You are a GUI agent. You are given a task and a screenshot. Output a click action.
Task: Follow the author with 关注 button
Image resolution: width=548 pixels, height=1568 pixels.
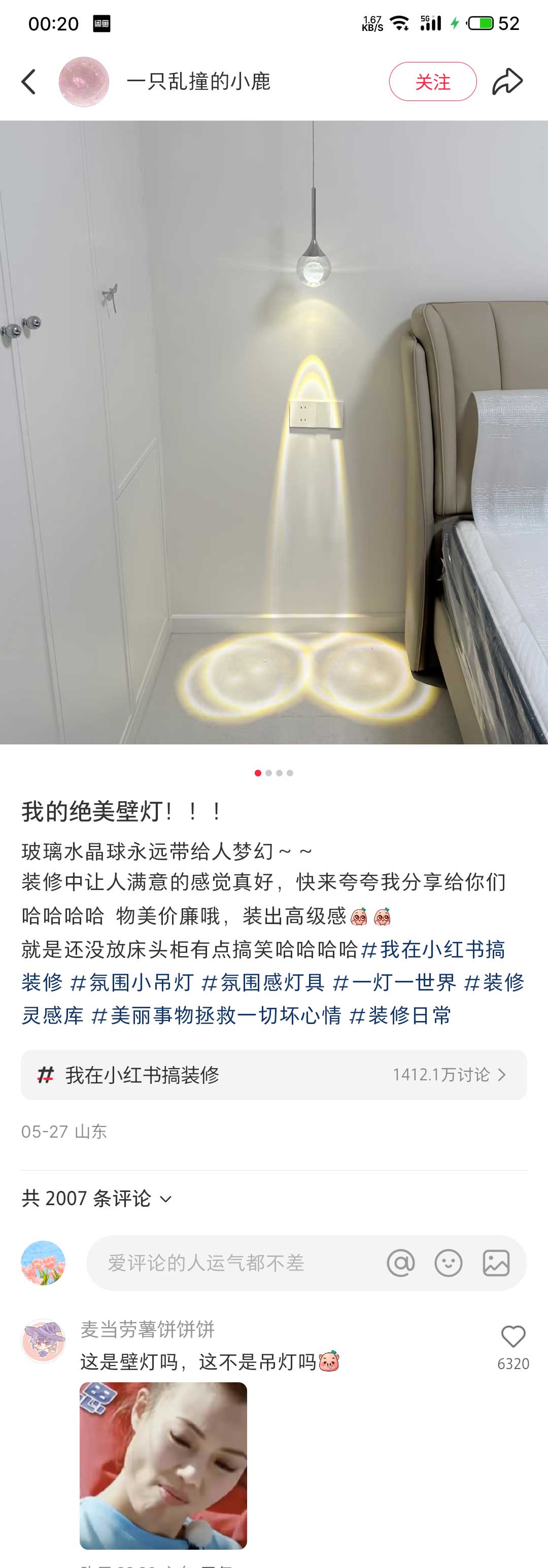432,82
